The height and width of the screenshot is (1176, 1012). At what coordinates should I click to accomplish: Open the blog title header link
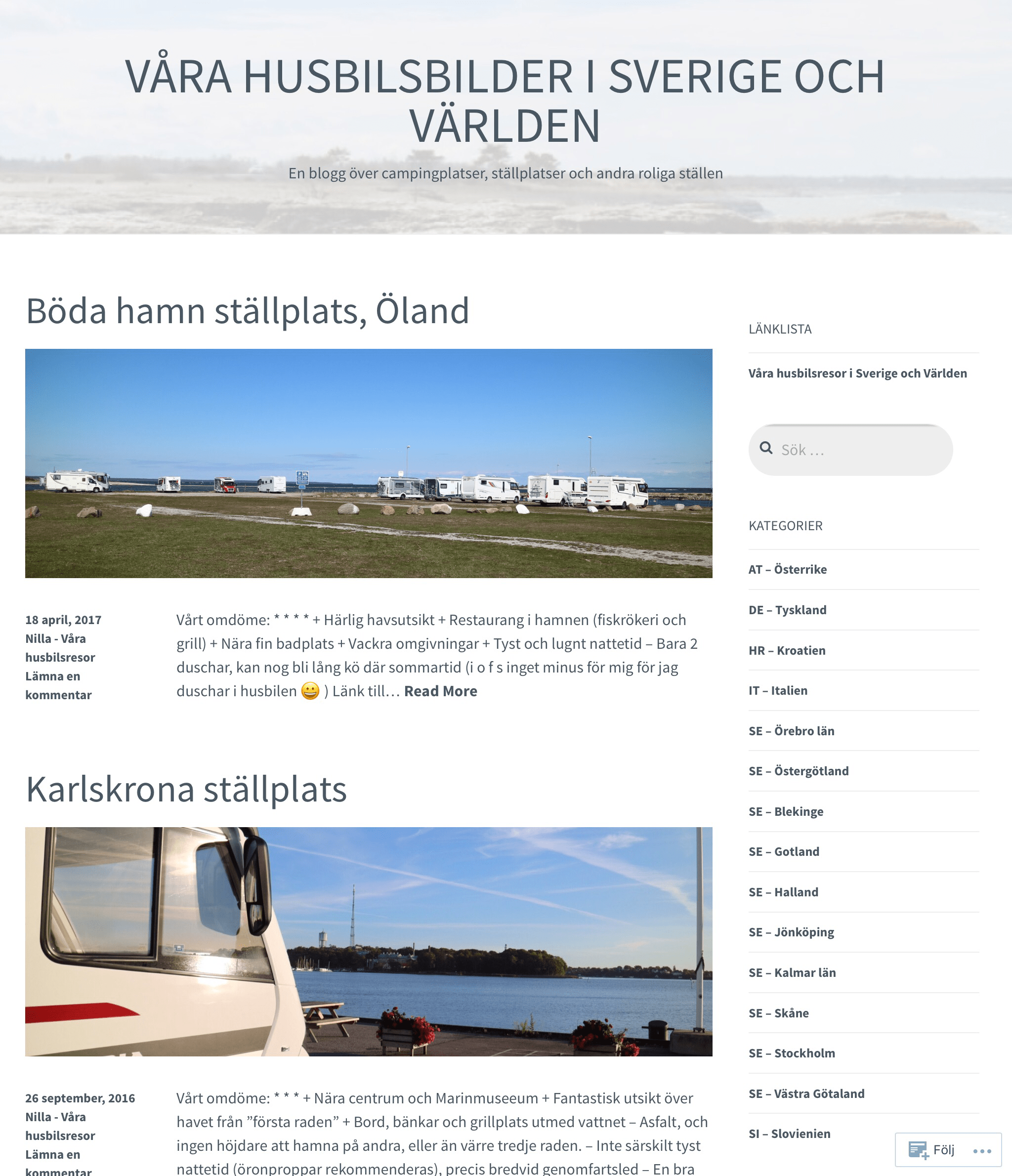(x=505, y=100)
